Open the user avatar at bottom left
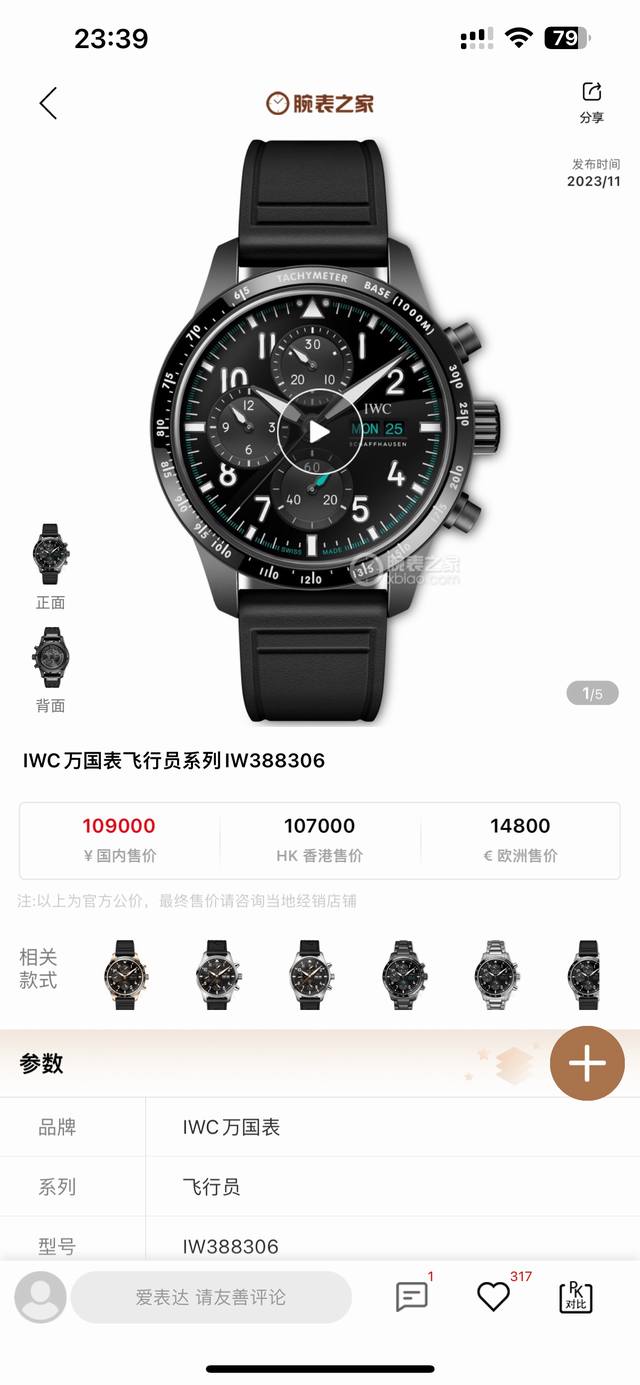640x1385 pixels. tap(40, 1298)
